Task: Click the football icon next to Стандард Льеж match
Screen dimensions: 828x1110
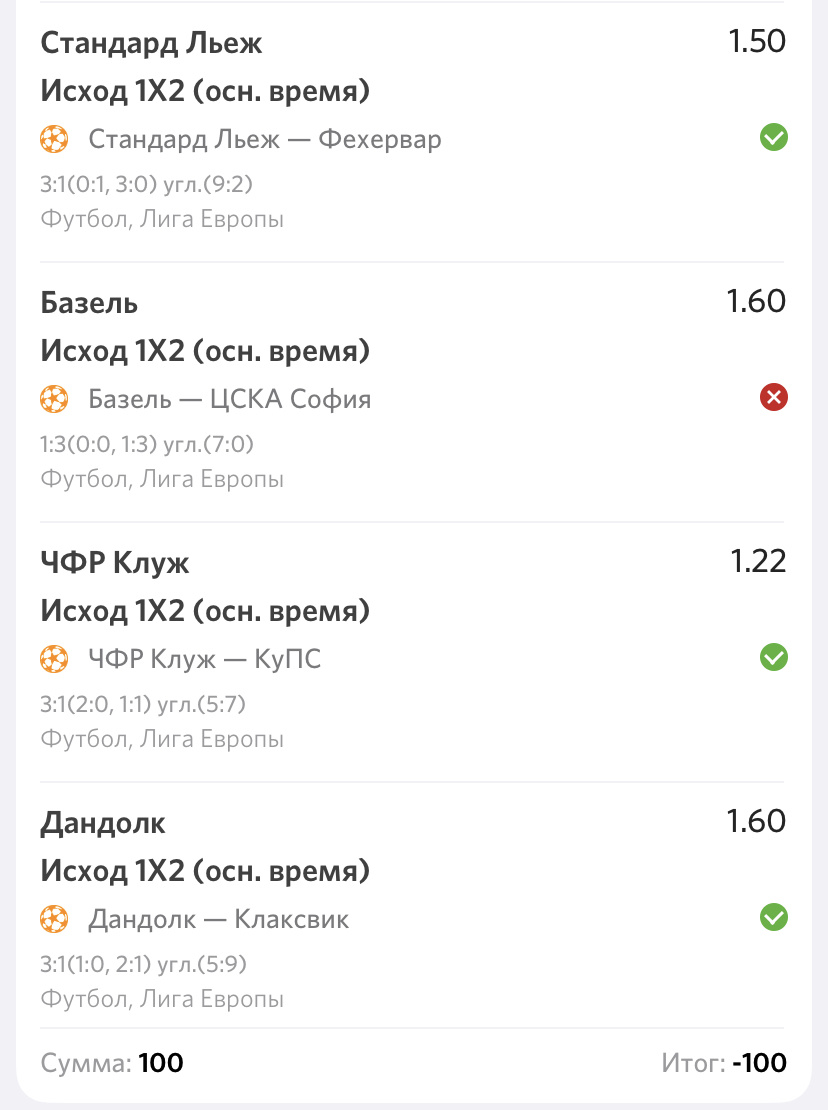Action: 54,139
